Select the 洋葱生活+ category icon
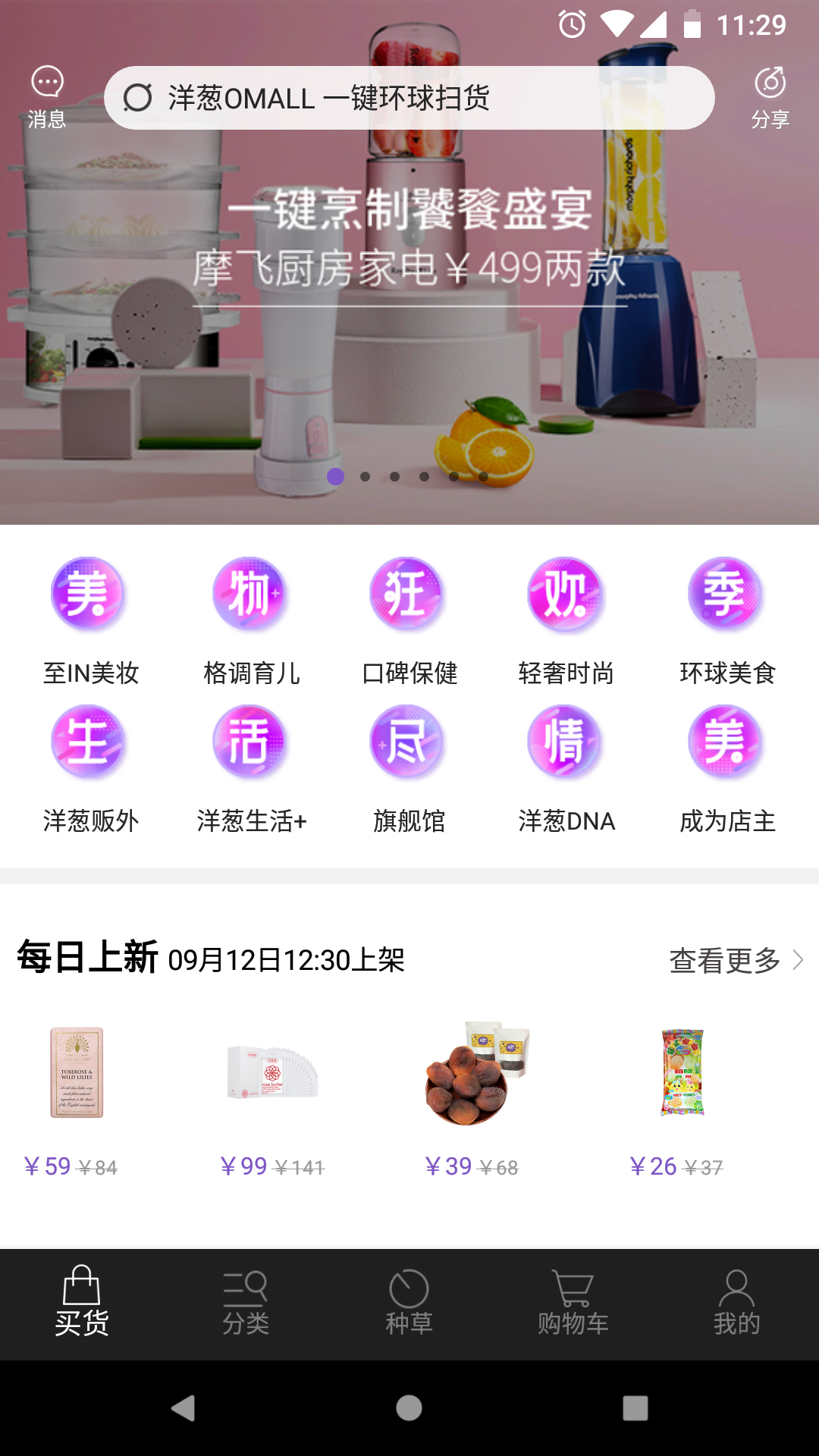The width and height of the screenshot is (819, 1456). pos(249,742)
